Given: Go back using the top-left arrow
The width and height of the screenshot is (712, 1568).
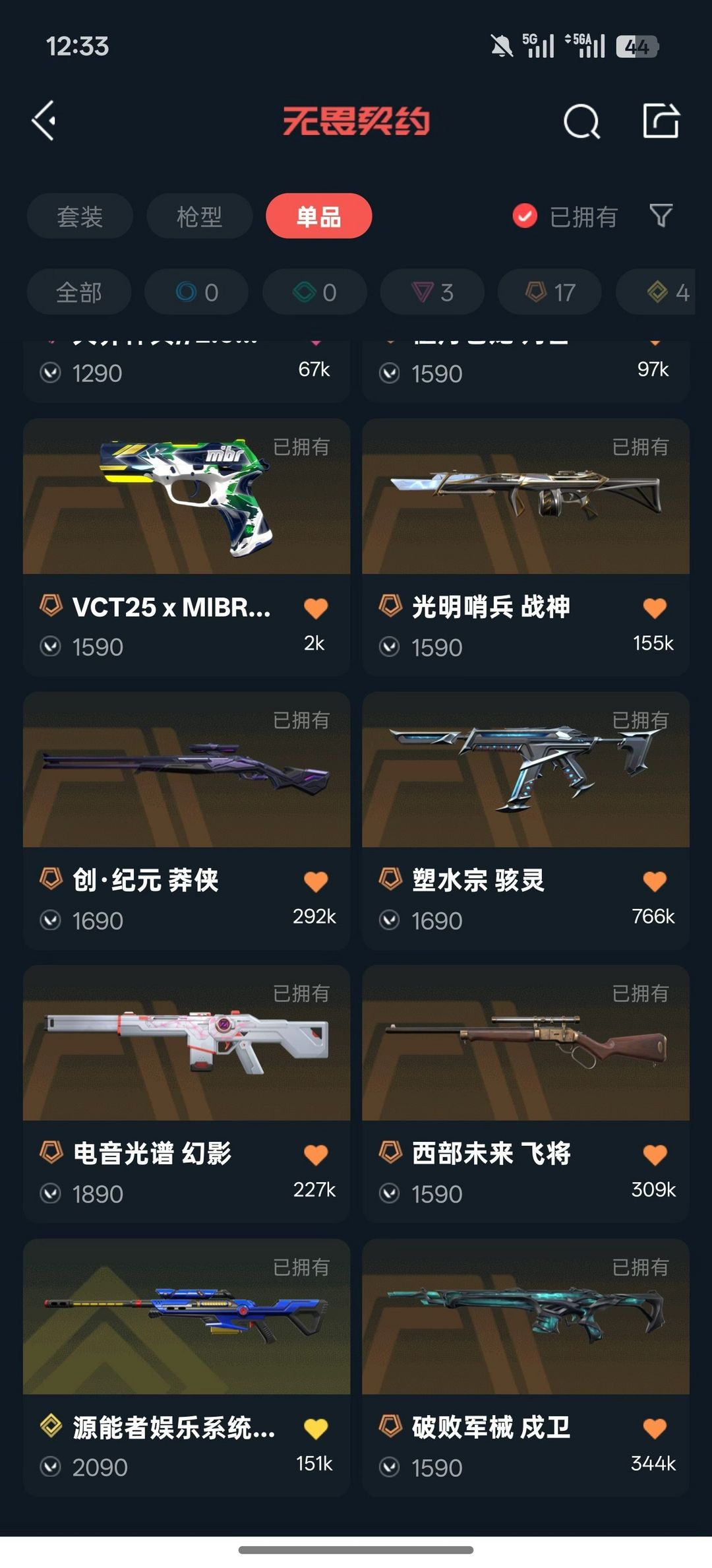Looking at the screenshot, I should (x=44, y=121).
